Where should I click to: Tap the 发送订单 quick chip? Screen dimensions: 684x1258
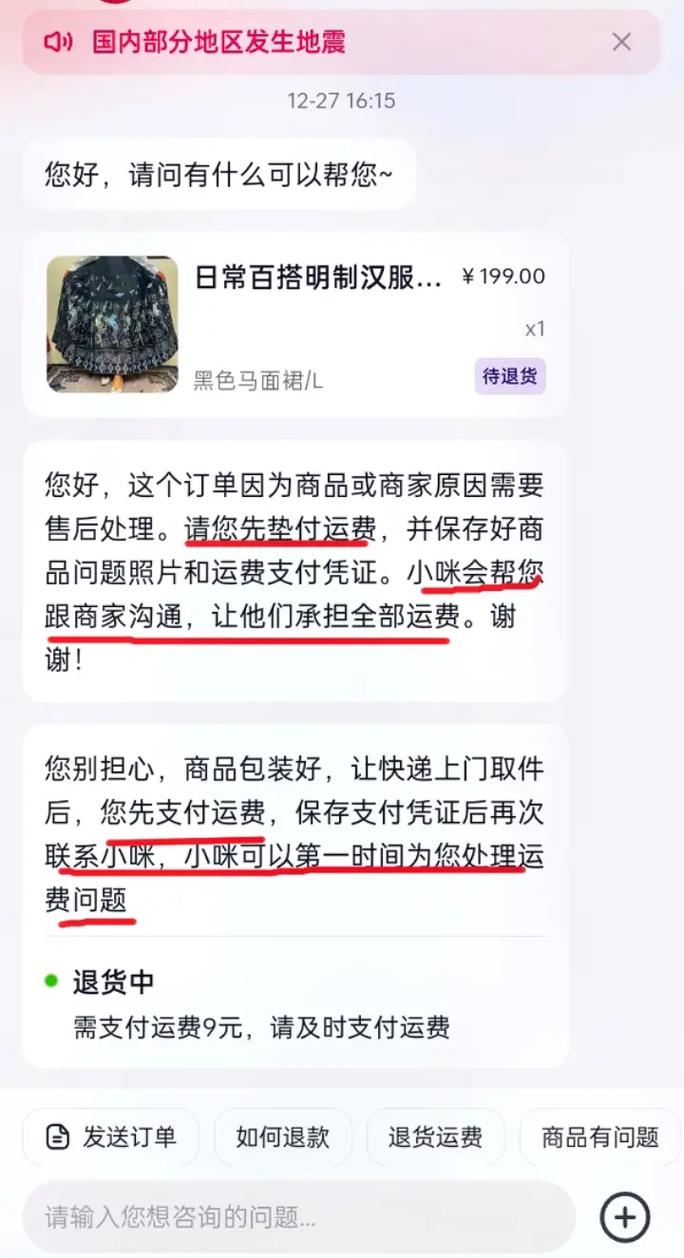[111, 1137]
